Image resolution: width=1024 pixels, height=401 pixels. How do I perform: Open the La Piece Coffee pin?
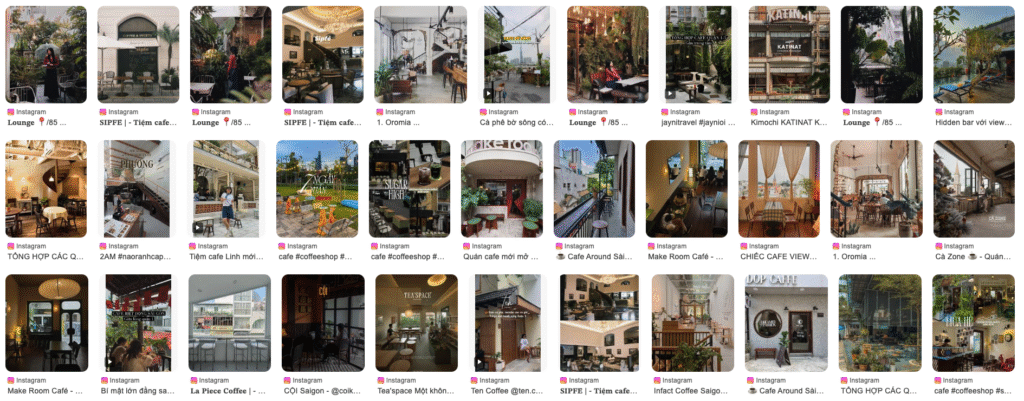(229, 322)
